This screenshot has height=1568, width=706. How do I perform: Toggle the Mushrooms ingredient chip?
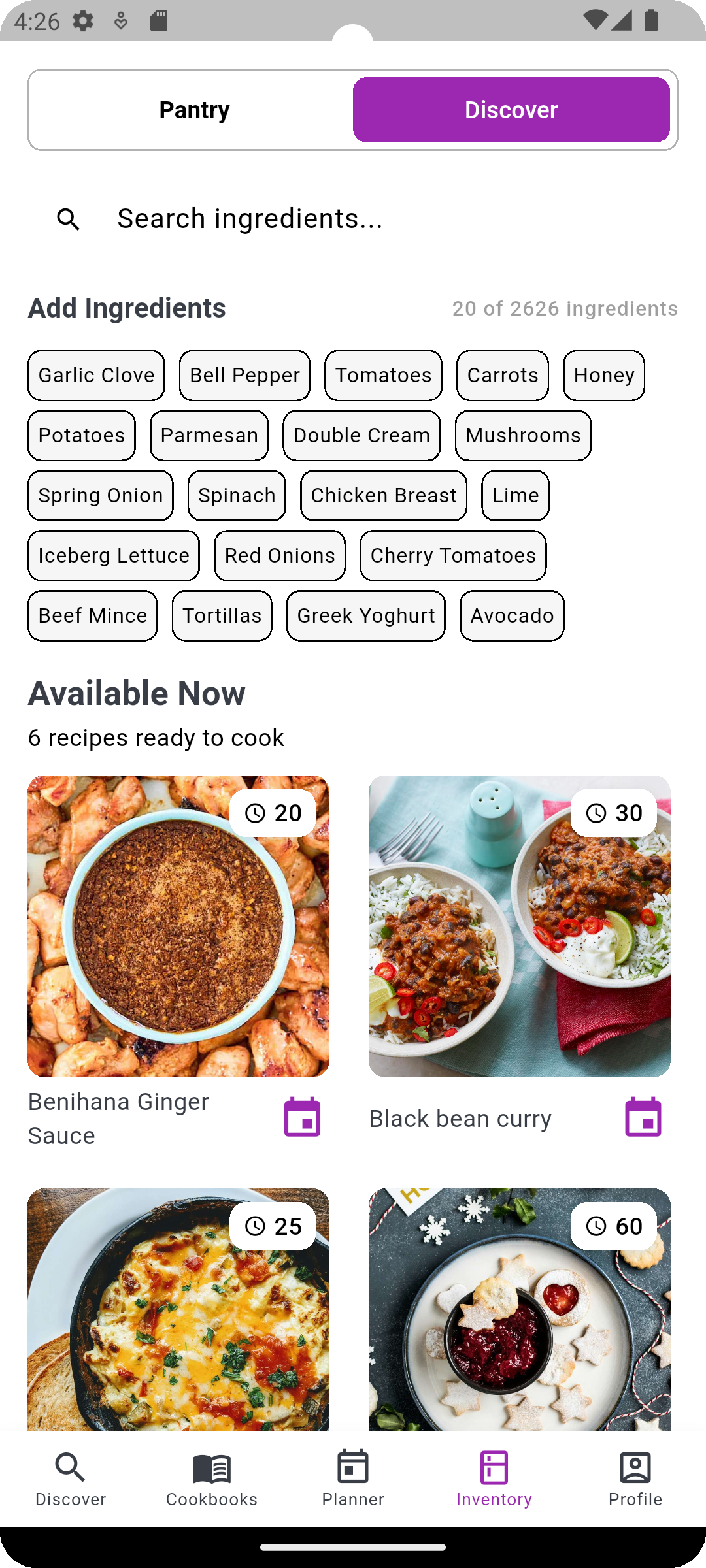[523, 435]
